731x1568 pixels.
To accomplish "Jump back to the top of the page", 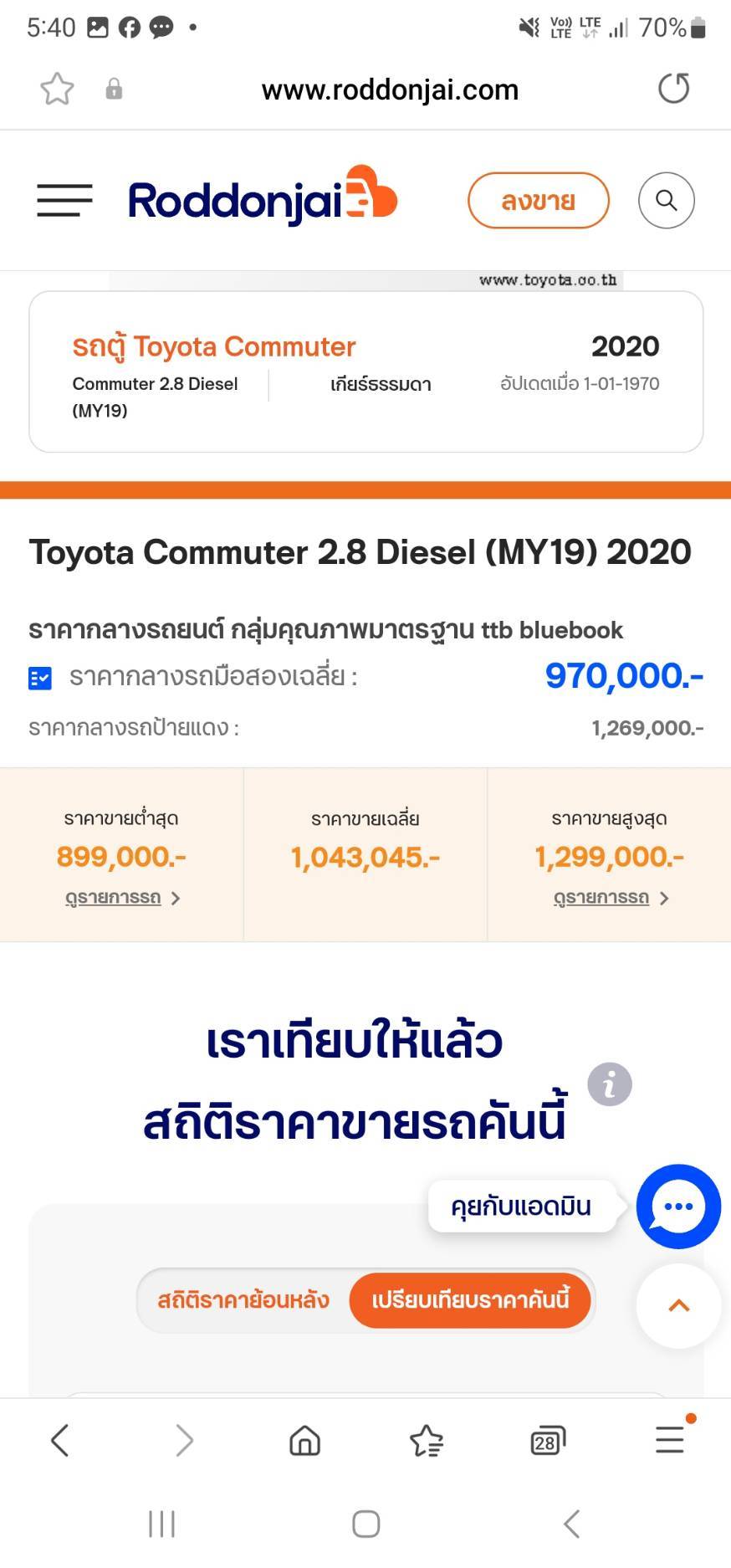I will pyautogui.click(x=678, y=1305).
